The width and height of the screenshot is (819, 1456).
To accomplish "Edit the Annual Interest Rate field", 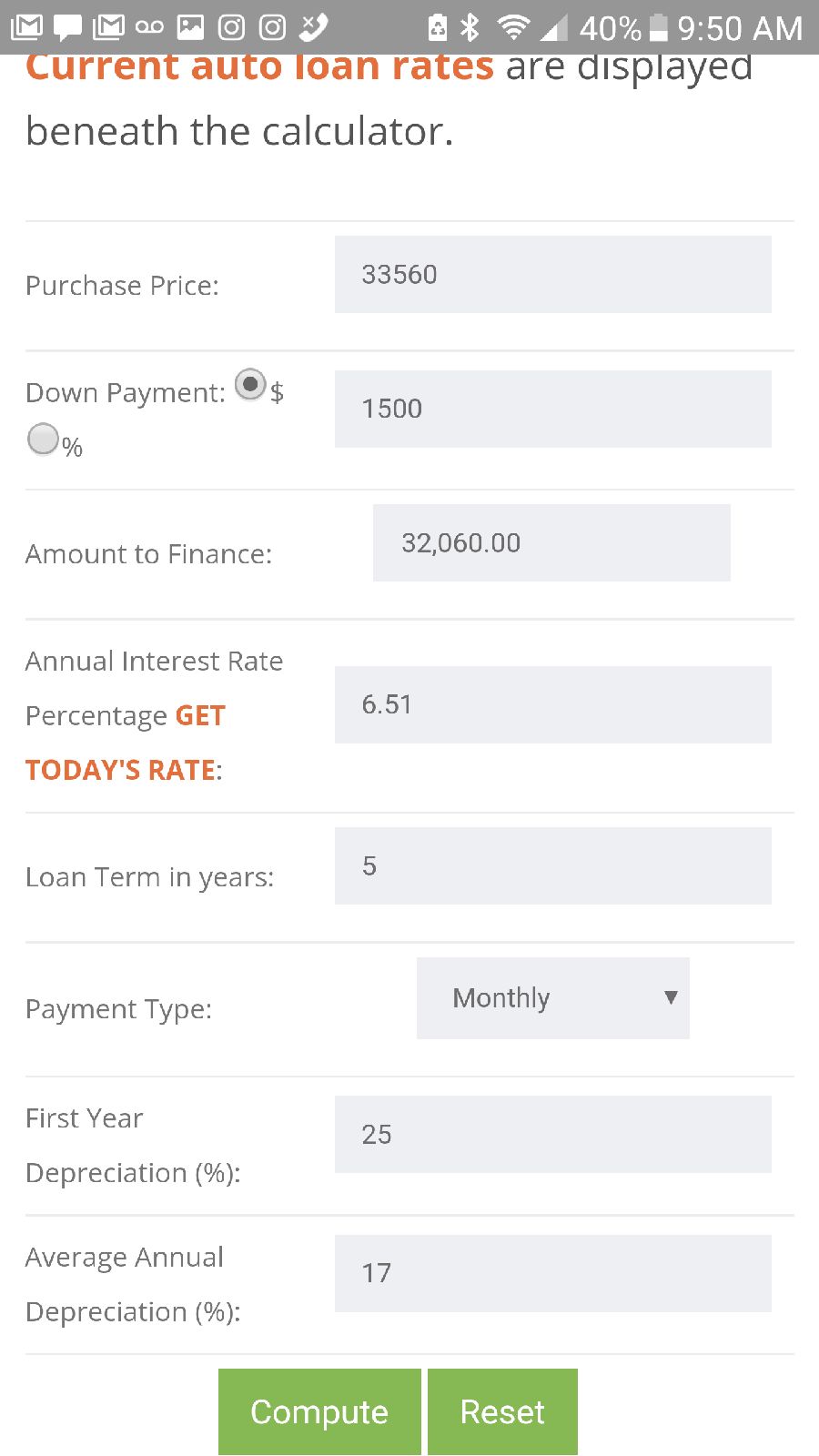I will click(552, 703).
